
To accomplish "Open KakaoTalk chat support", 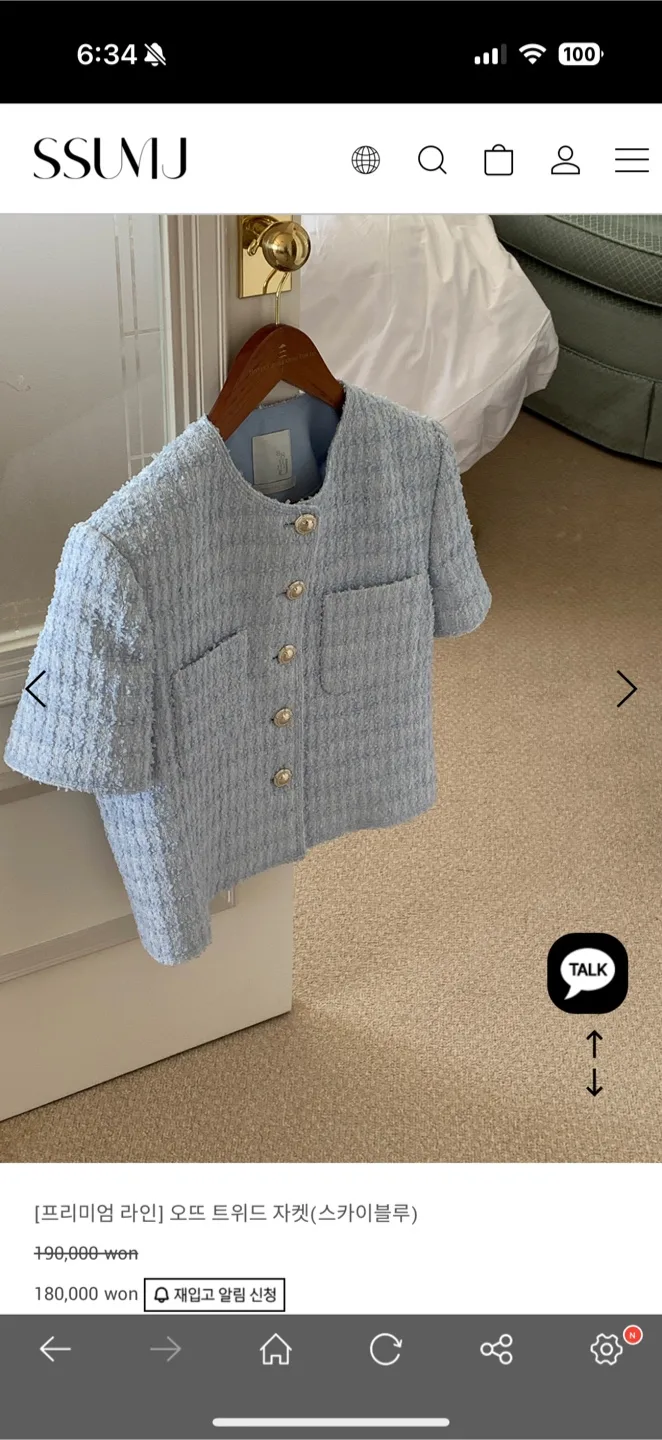I will click(x=588, y=973).
